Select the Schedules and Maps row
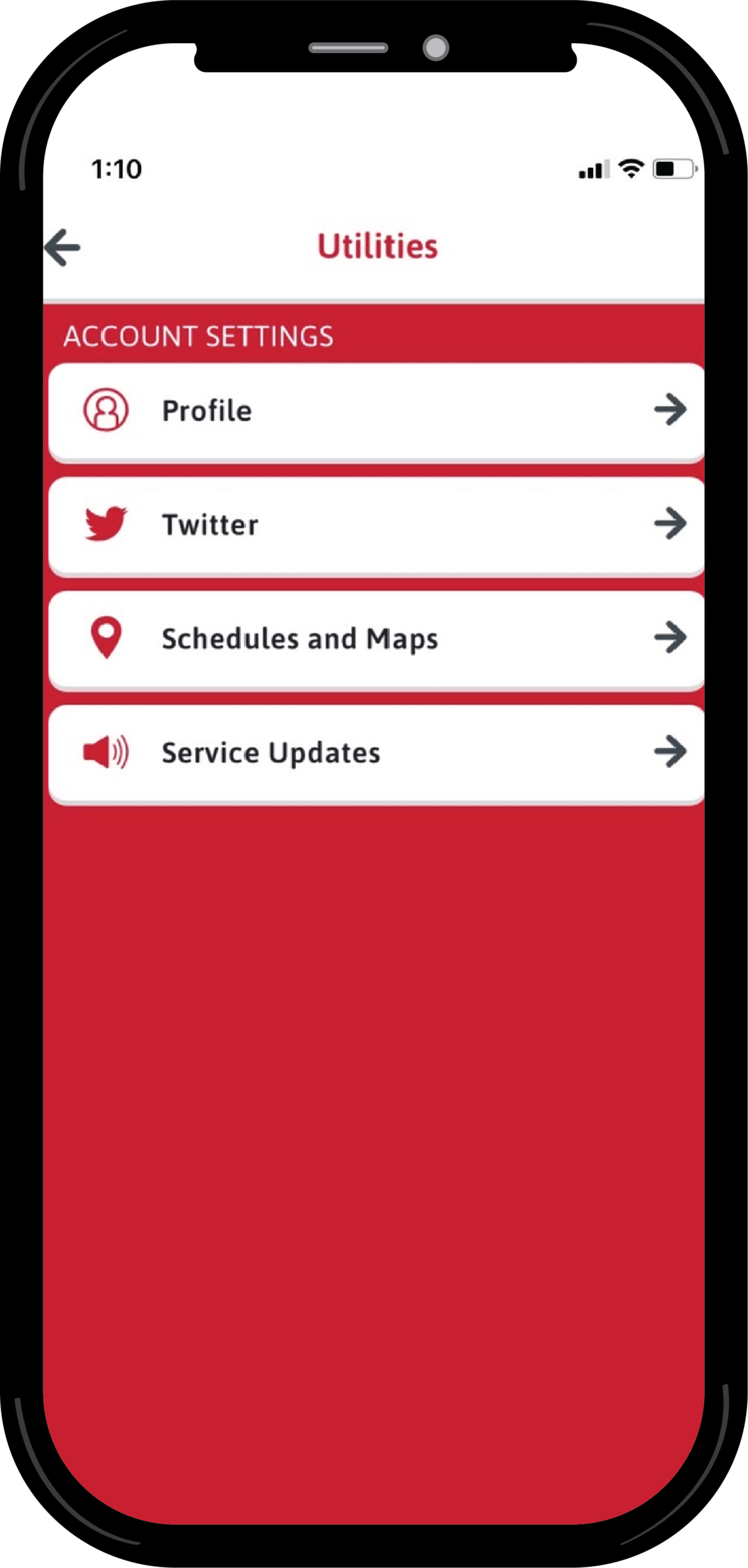The image size is (748, 1568). (x=300, y=637)
